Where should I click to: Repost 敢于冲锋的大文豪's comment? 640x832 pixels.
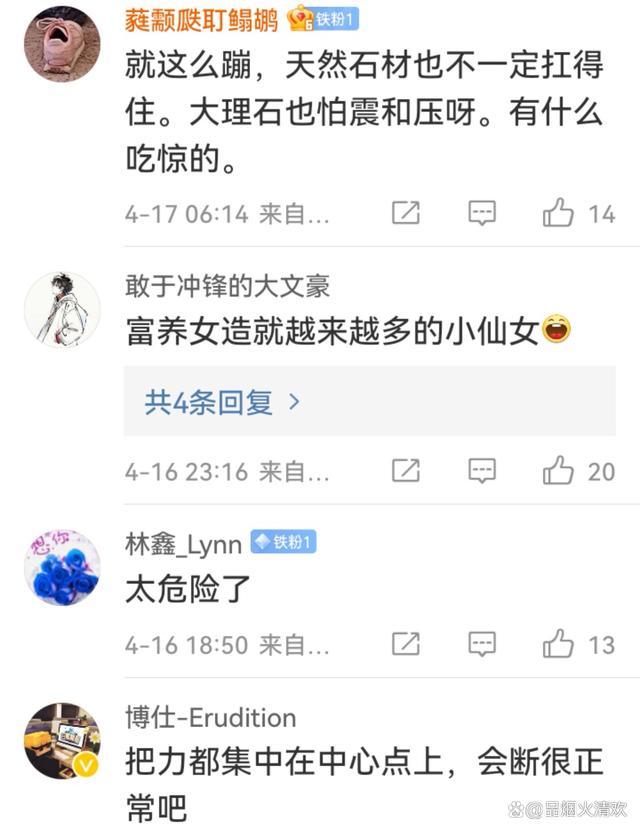pyautogui.click(x=406, y=471)
